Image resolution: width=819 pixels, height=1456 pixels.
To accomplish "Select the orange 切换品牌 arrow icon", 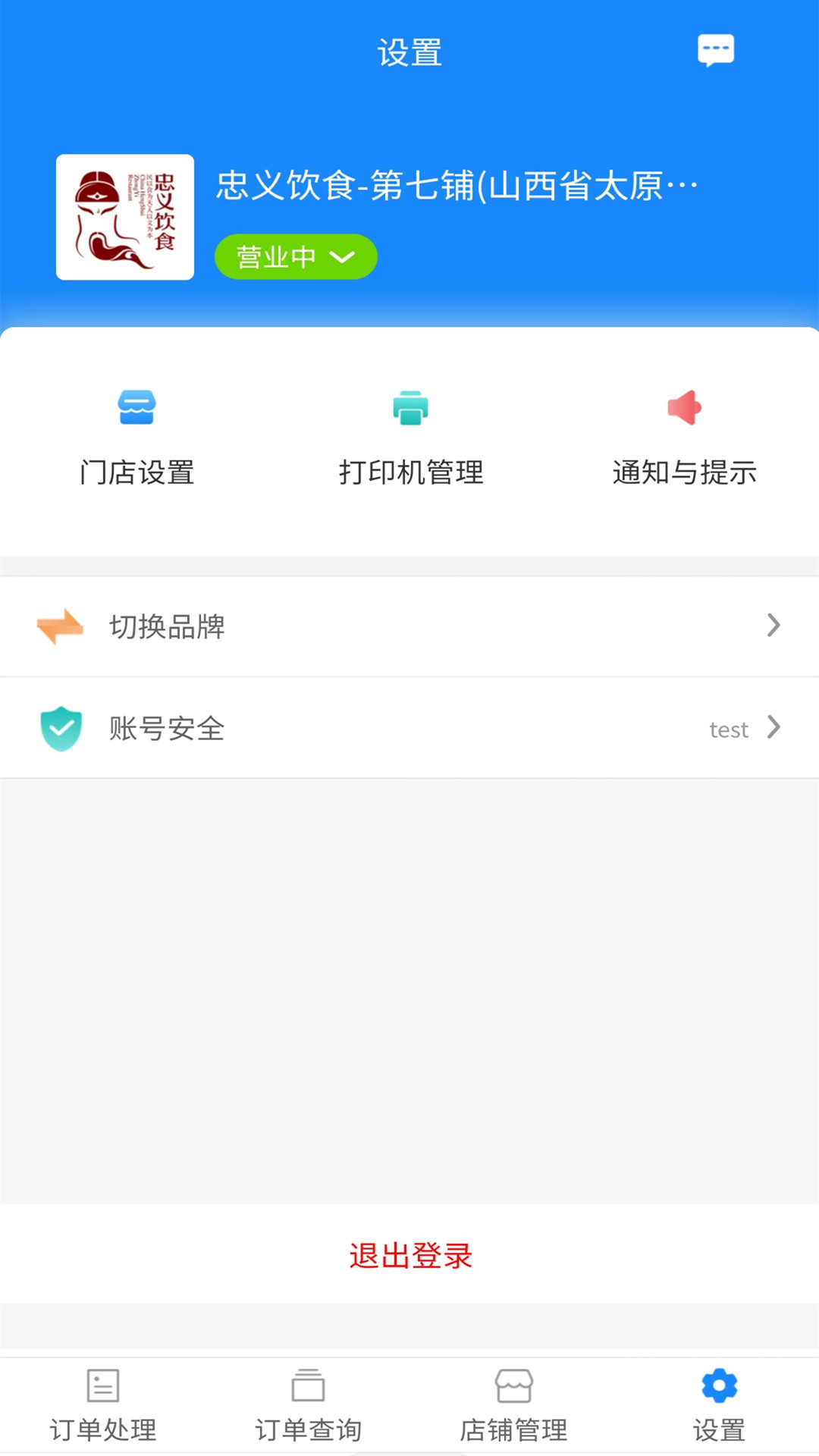I will click(61, 626).
